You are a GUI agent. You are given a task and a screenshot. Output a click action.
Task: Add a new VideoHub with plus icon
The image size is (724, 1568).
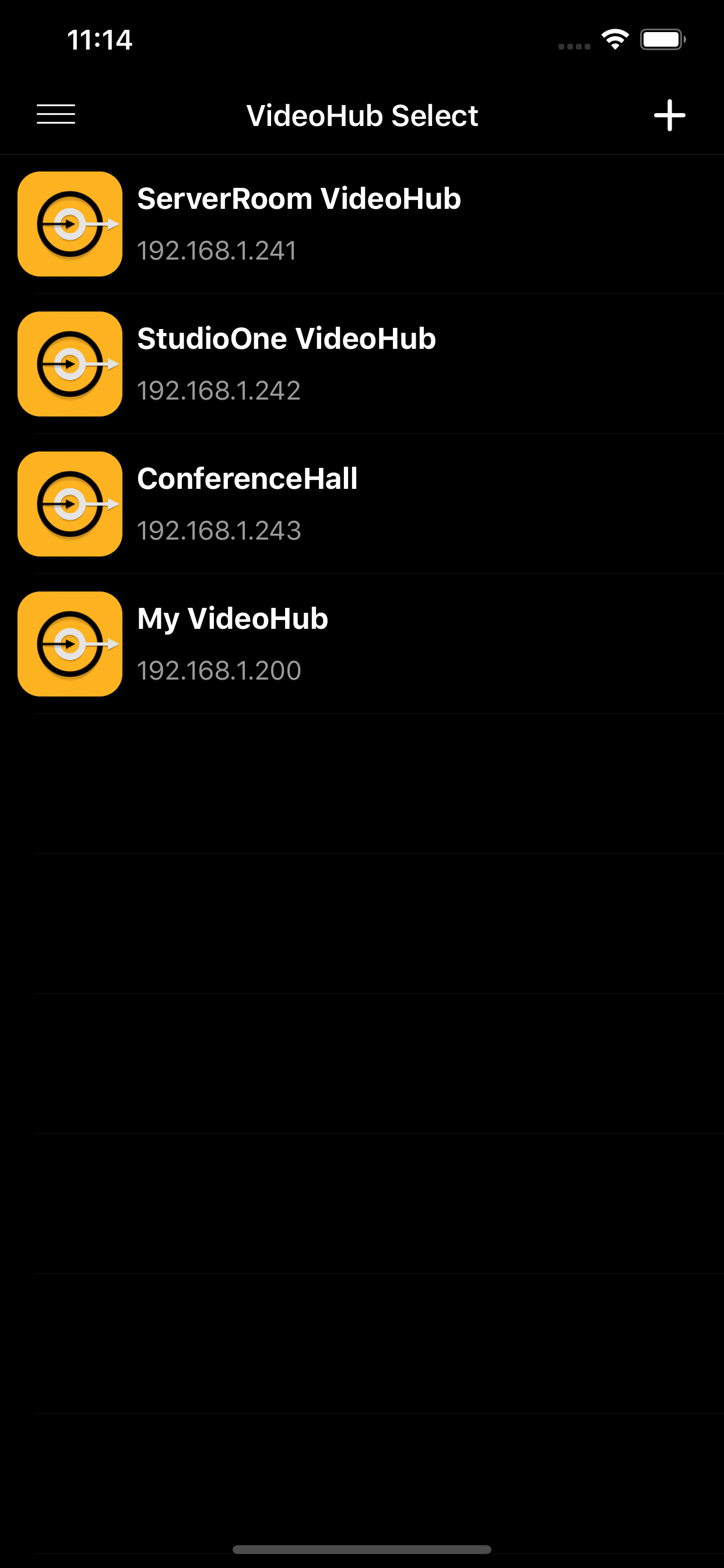coord(669,115)
